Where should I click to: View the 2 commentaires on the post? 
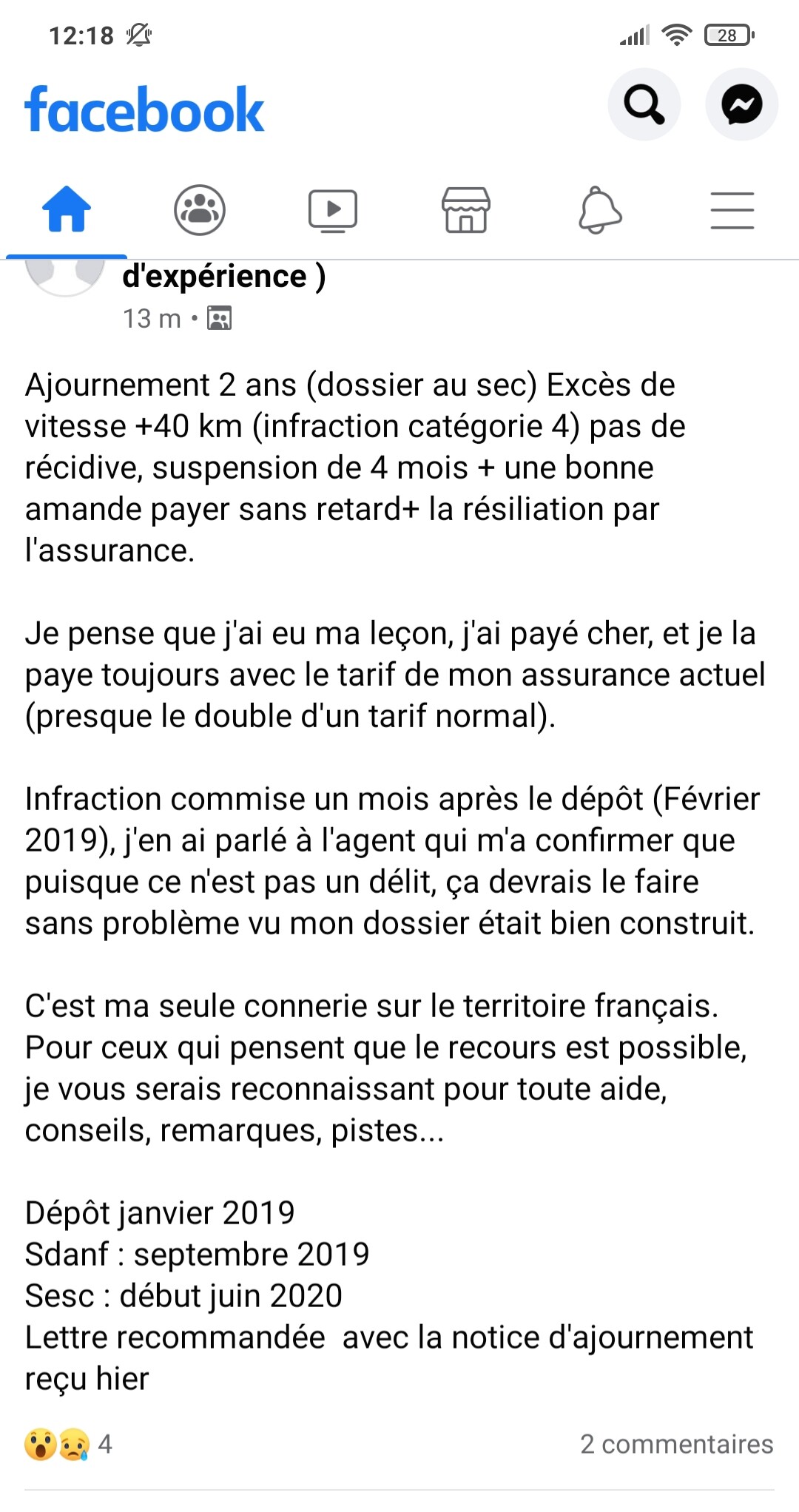click(677, 1444)
